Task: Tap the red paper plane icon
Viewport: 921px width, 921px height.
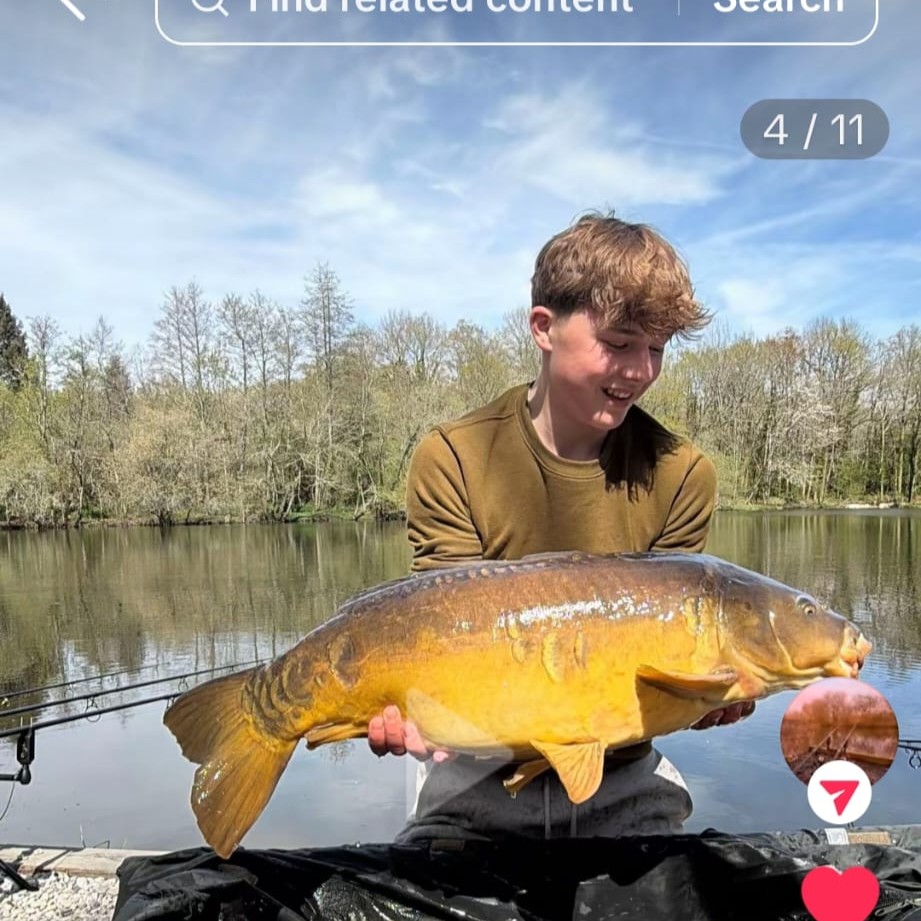Action: click(839, 793)
